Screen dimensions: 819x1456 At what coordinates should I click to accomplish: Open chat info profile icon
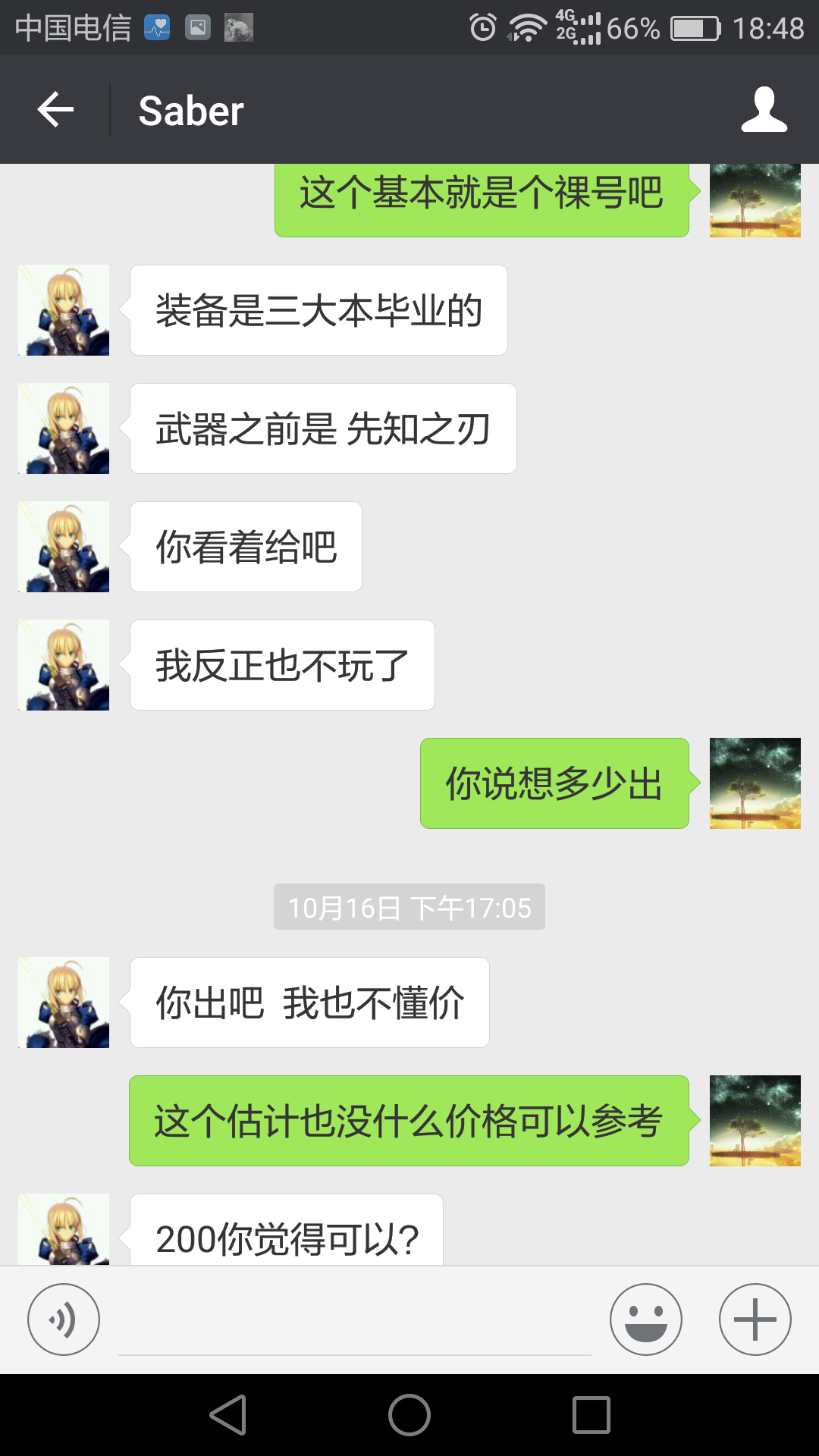[764, 110]
